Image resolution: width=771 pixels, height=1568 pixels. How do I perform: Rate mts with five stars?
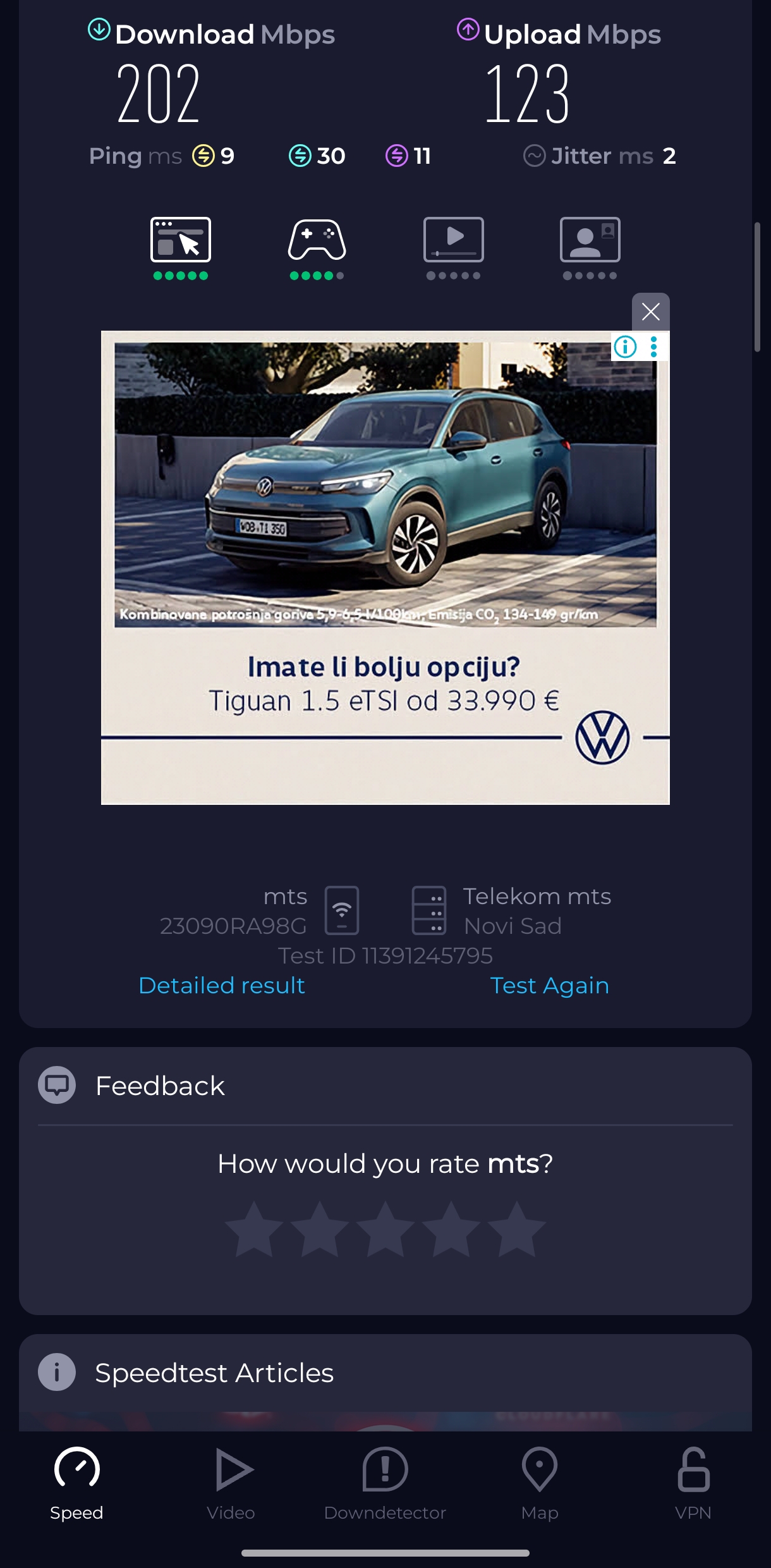click(516, 1230)
